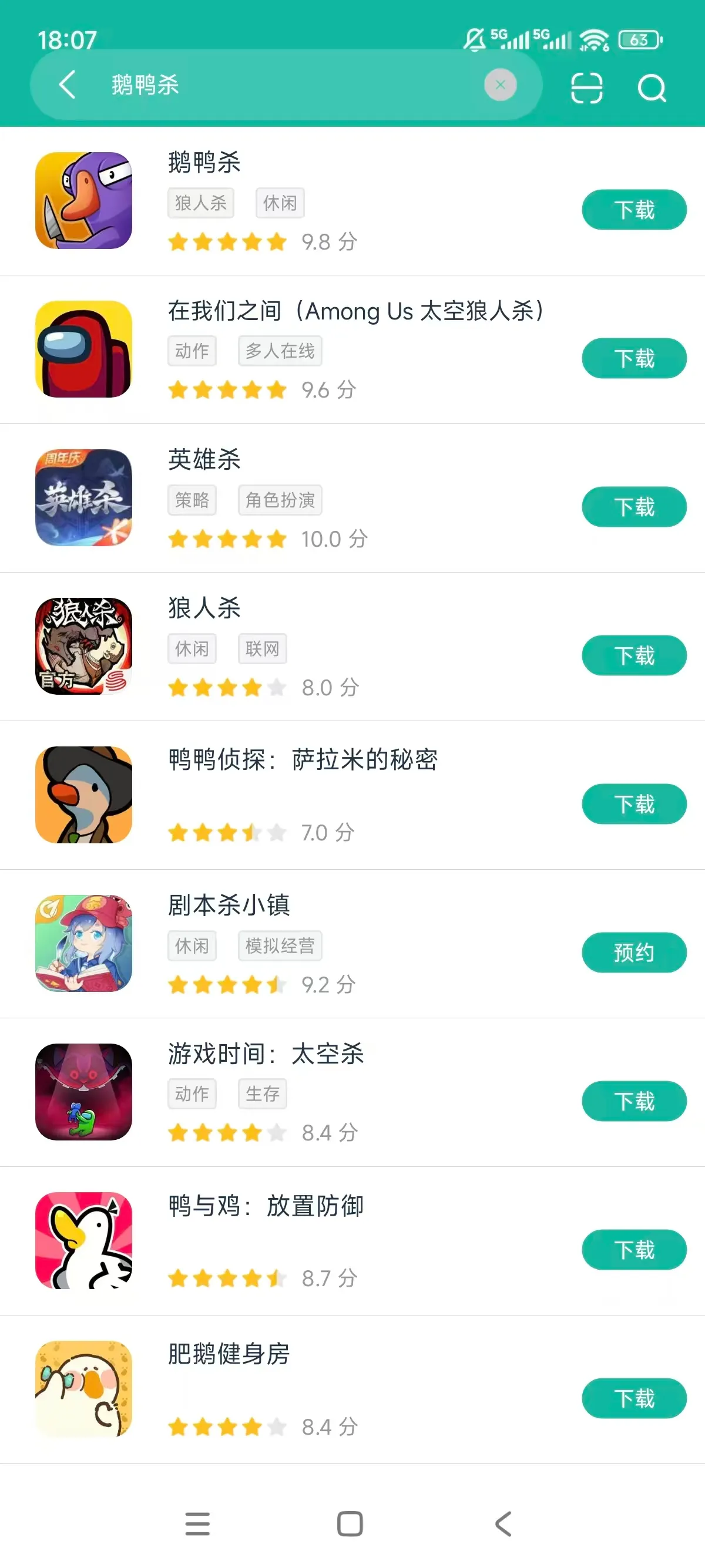Open the 狼人杀 result page
Image resolution: width=705 pixels, height=1568 pixels.
pyautogui.click(x=204, y=608)
